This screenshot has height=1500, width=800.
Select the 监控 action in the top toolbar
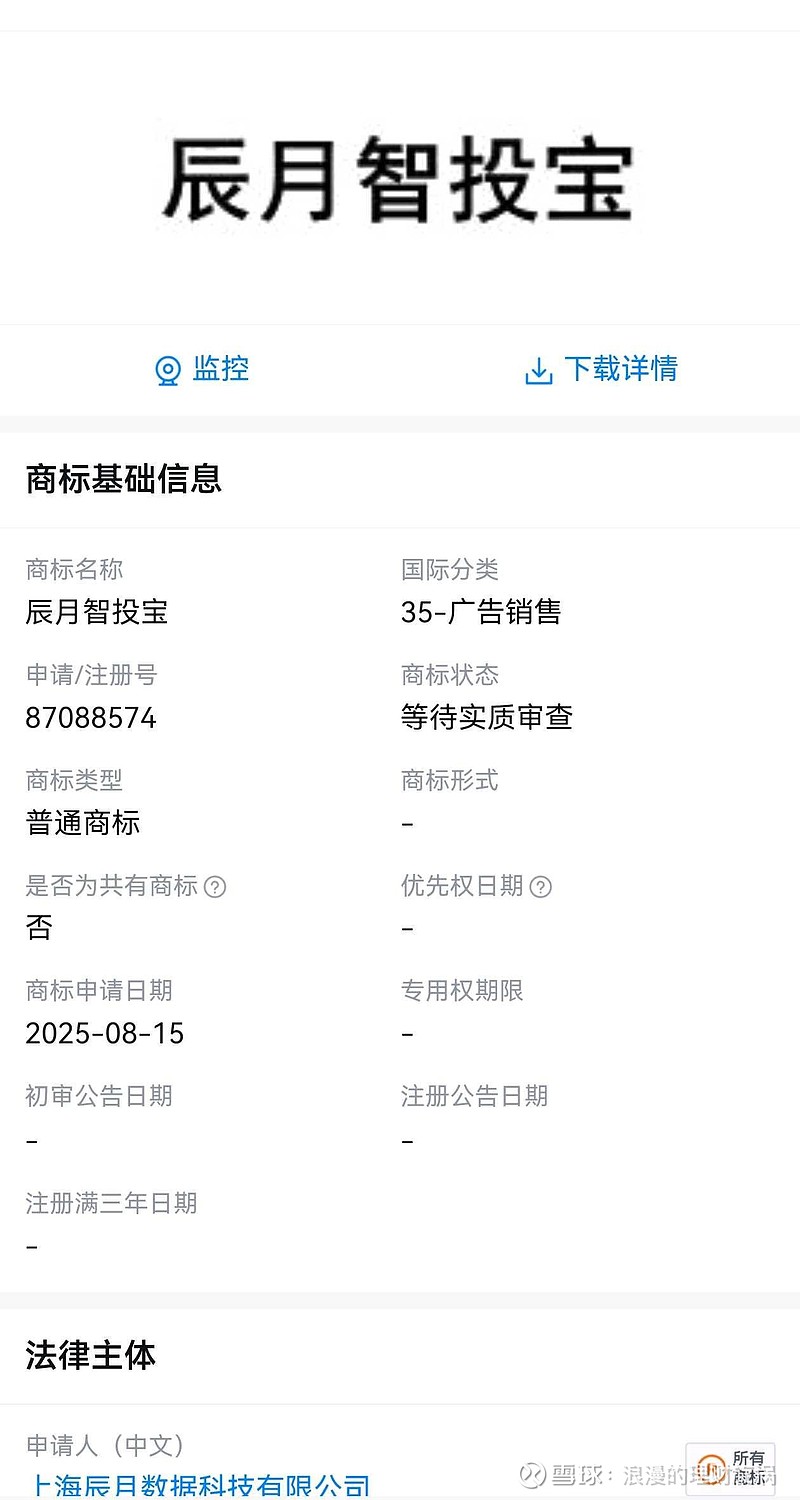point(222,370)
